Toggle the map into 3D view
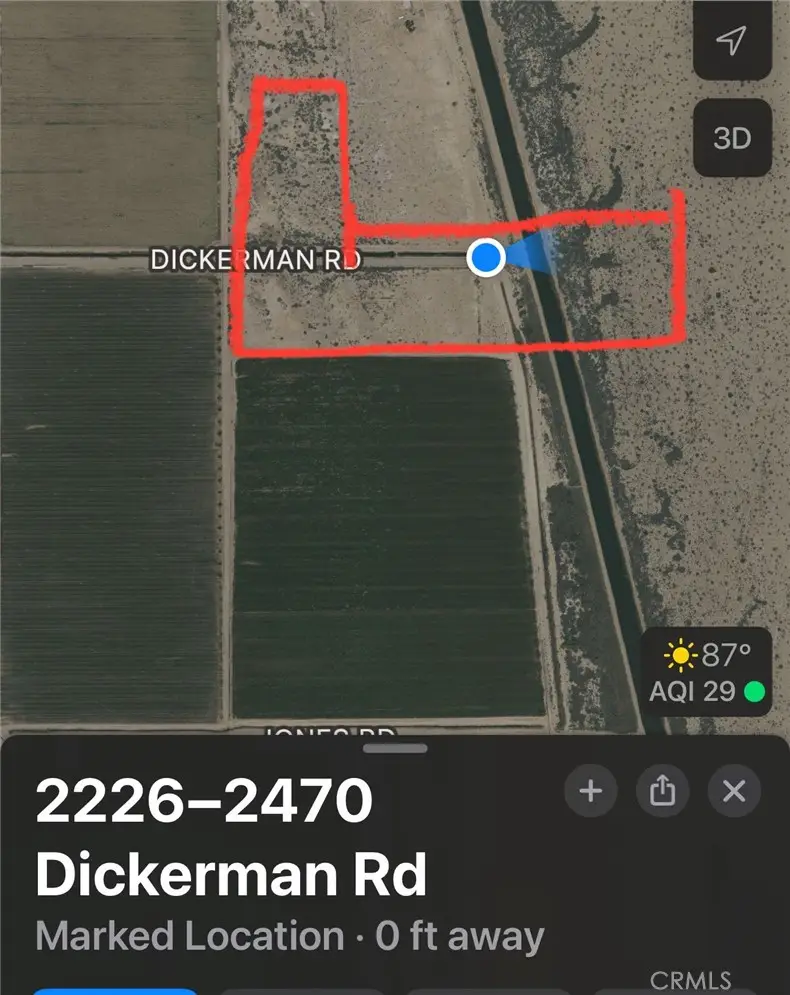 click(733, 139)
